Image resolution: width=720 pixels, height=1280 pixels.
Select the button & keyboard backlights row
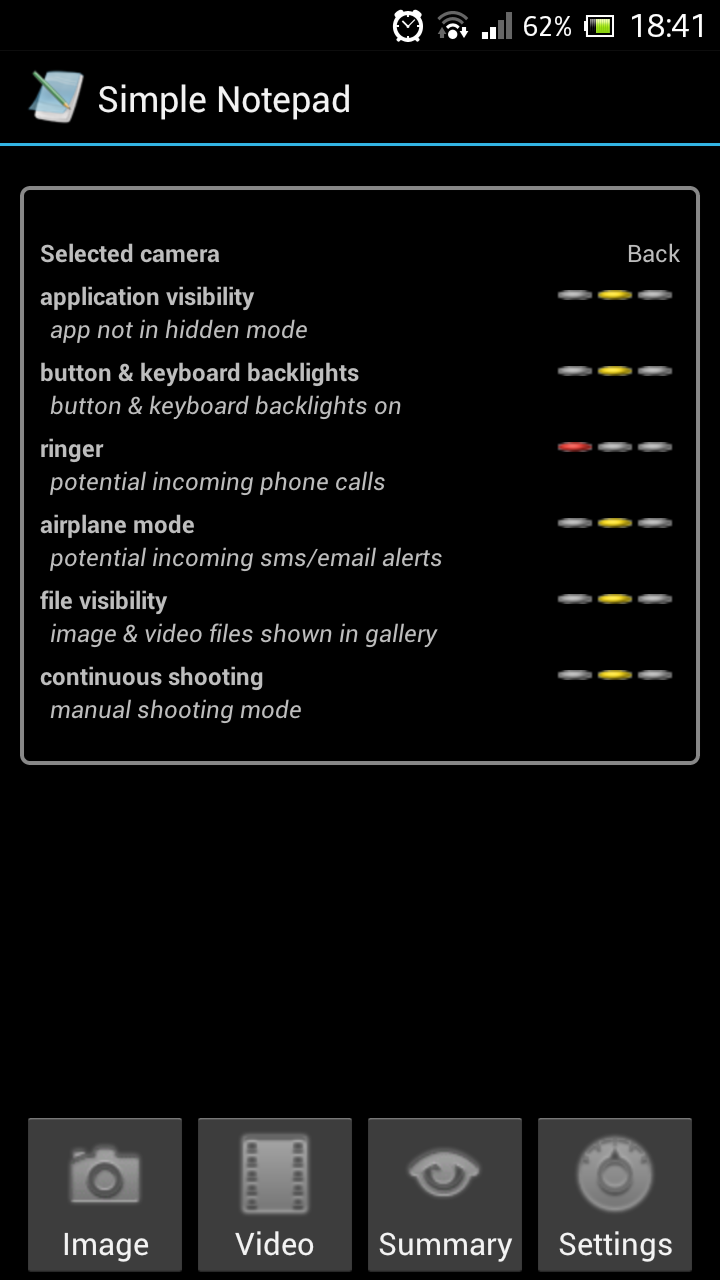pyautogui.click(x=360, y=389)
